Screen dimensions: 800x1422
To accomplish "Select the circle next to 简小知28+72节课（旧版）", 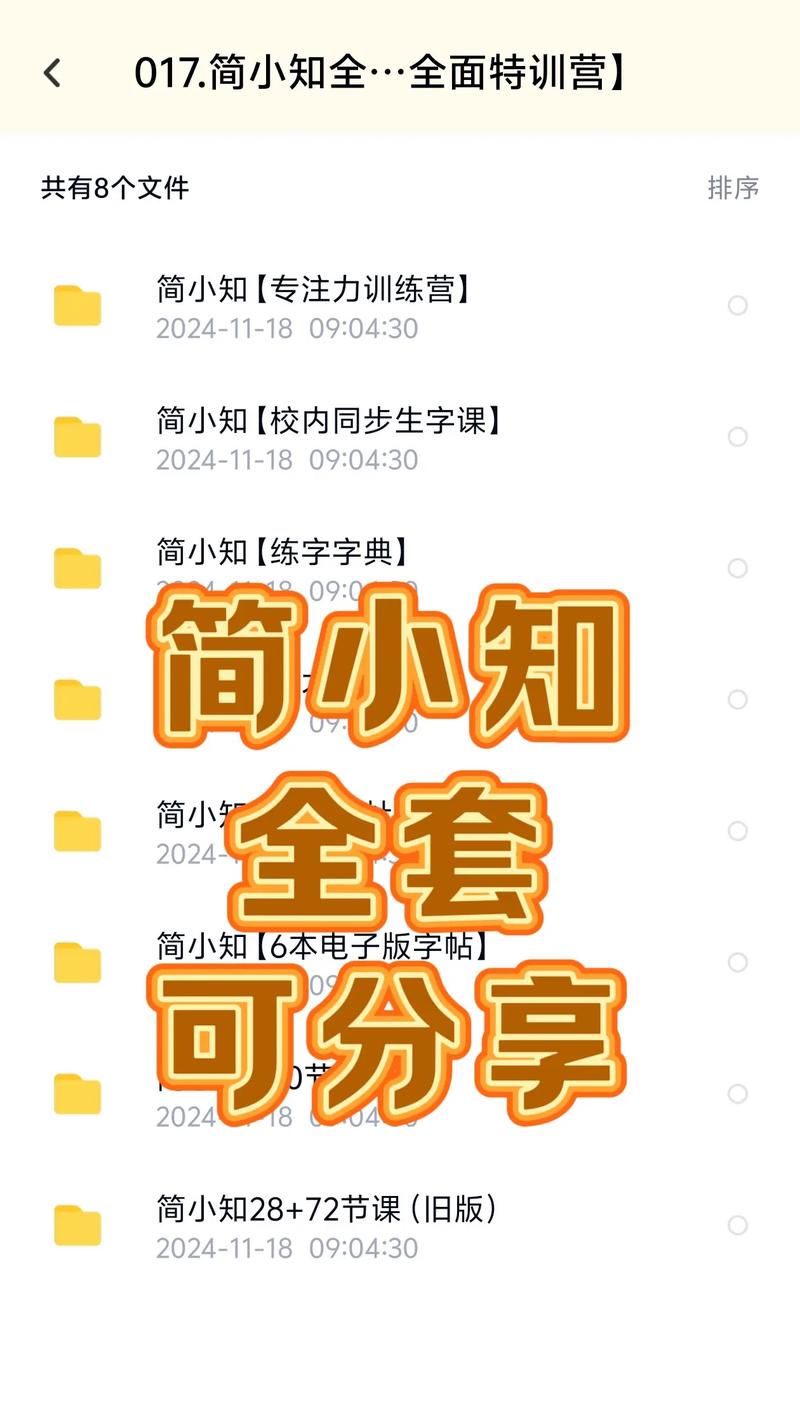I will coord(739,1226).
